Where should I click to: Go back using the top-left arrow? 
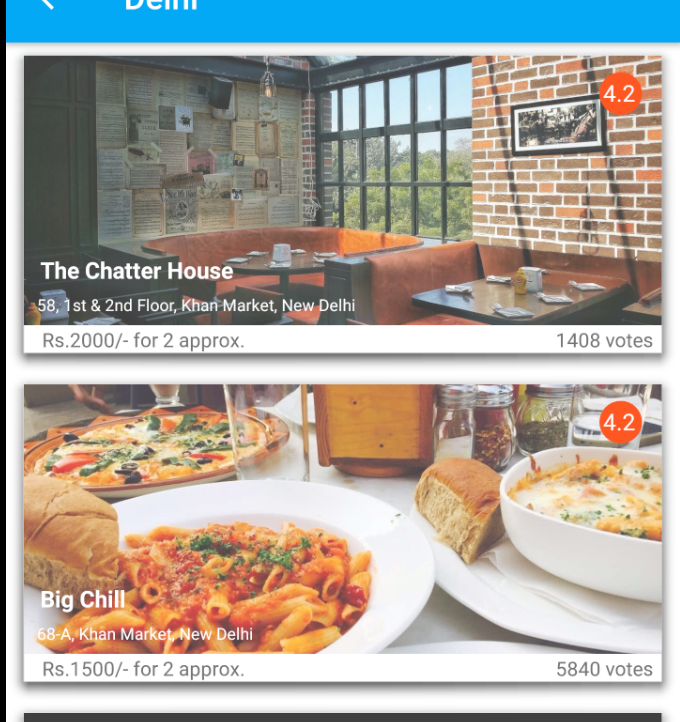click(46, 4)
